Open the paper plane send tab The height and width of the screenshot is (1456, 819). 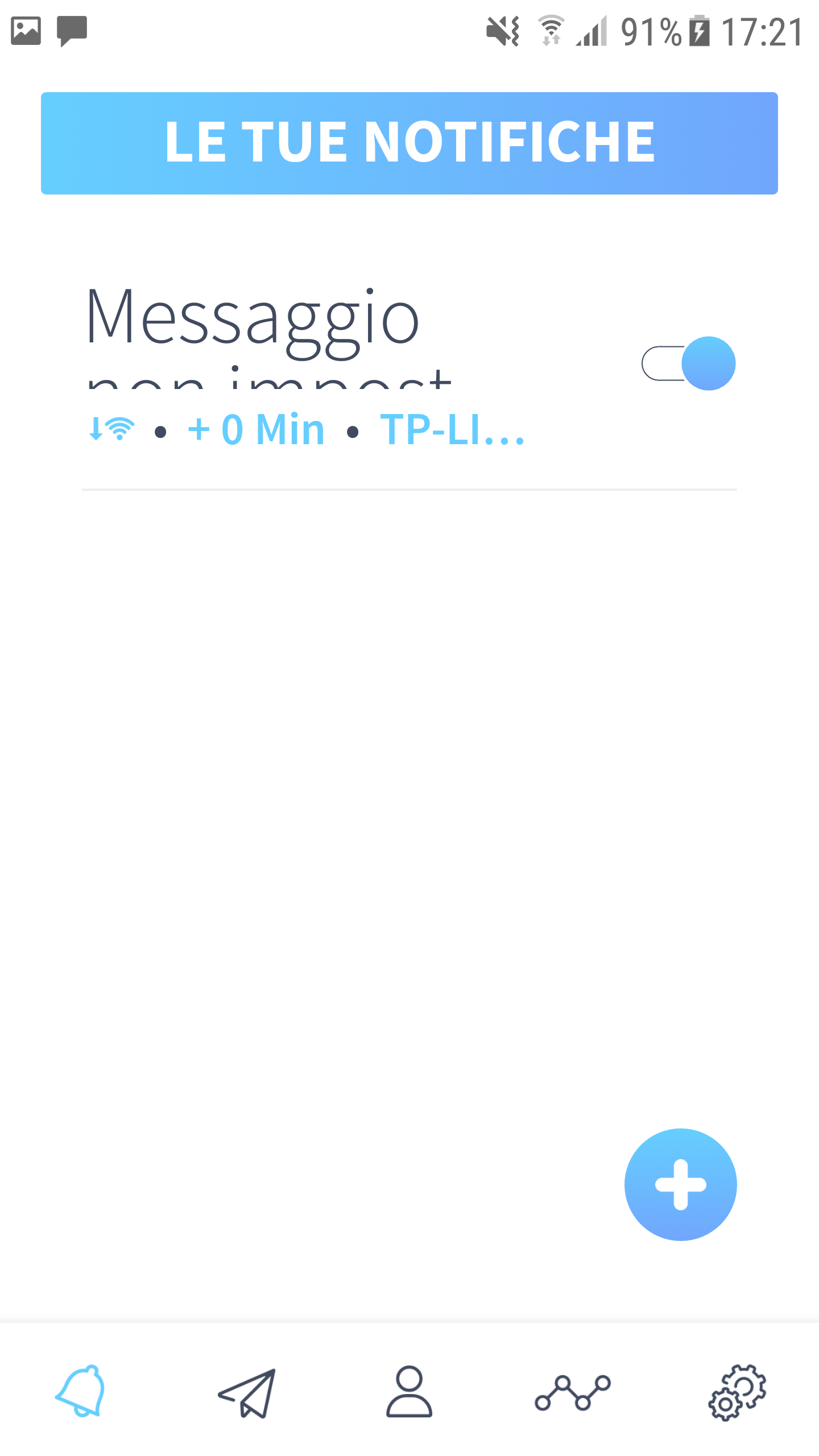[x=247, y=1393]
